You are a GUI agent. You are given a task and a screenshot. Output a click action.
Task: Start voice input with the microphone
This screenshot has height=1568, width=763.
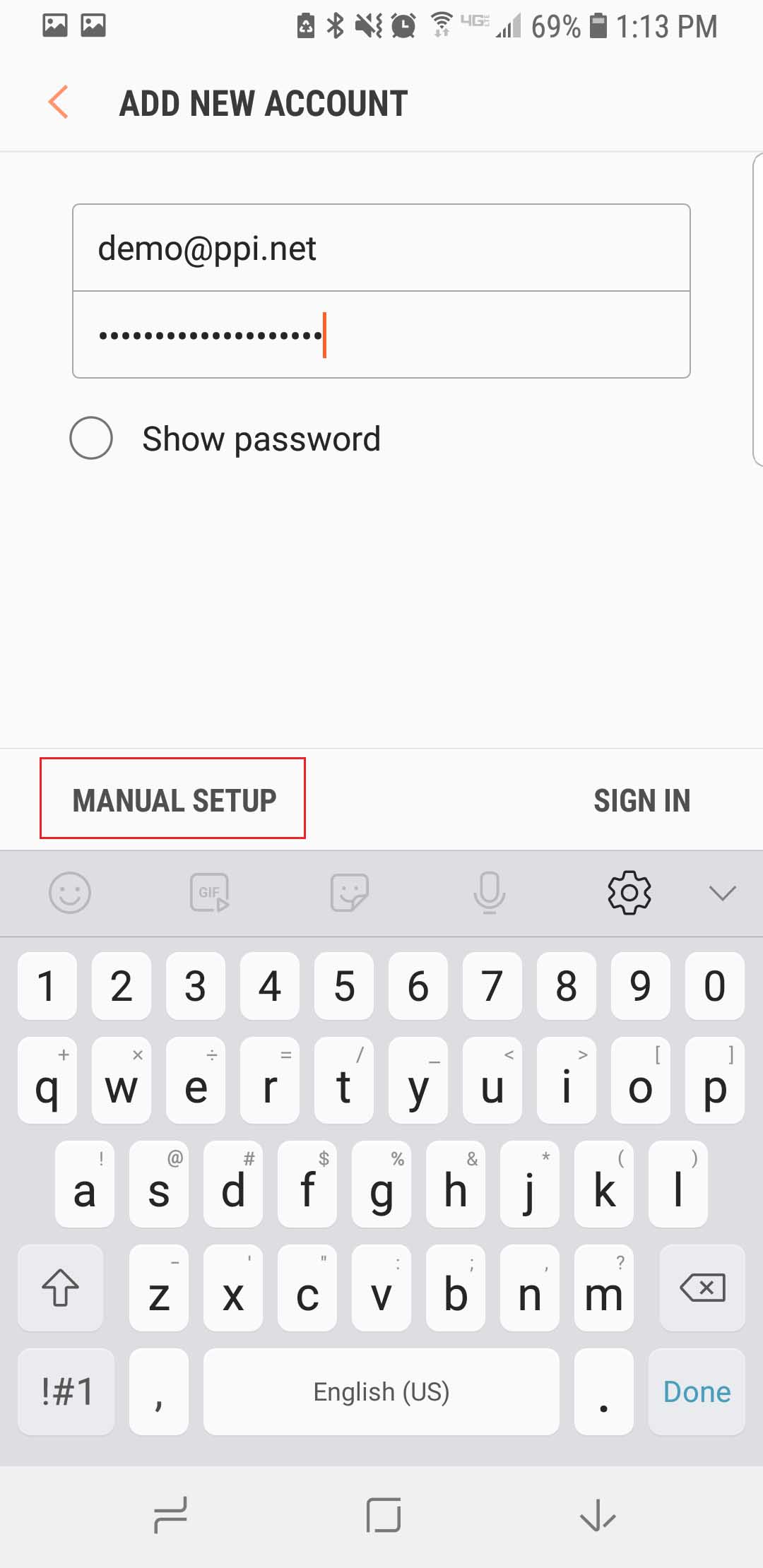pyautogui.click(x=489, y=892)
